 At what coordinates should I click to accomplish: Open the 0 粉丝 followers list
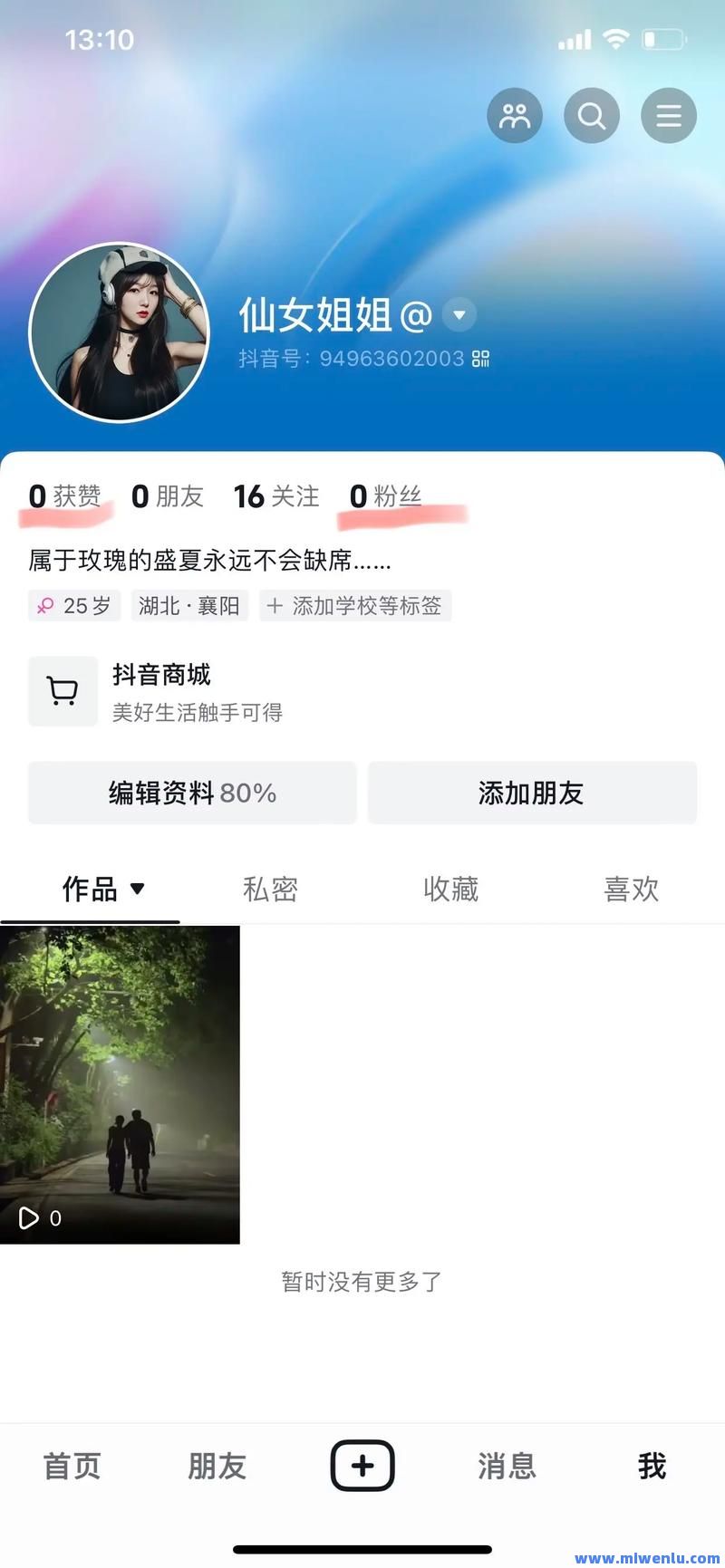tap(385, 496)
